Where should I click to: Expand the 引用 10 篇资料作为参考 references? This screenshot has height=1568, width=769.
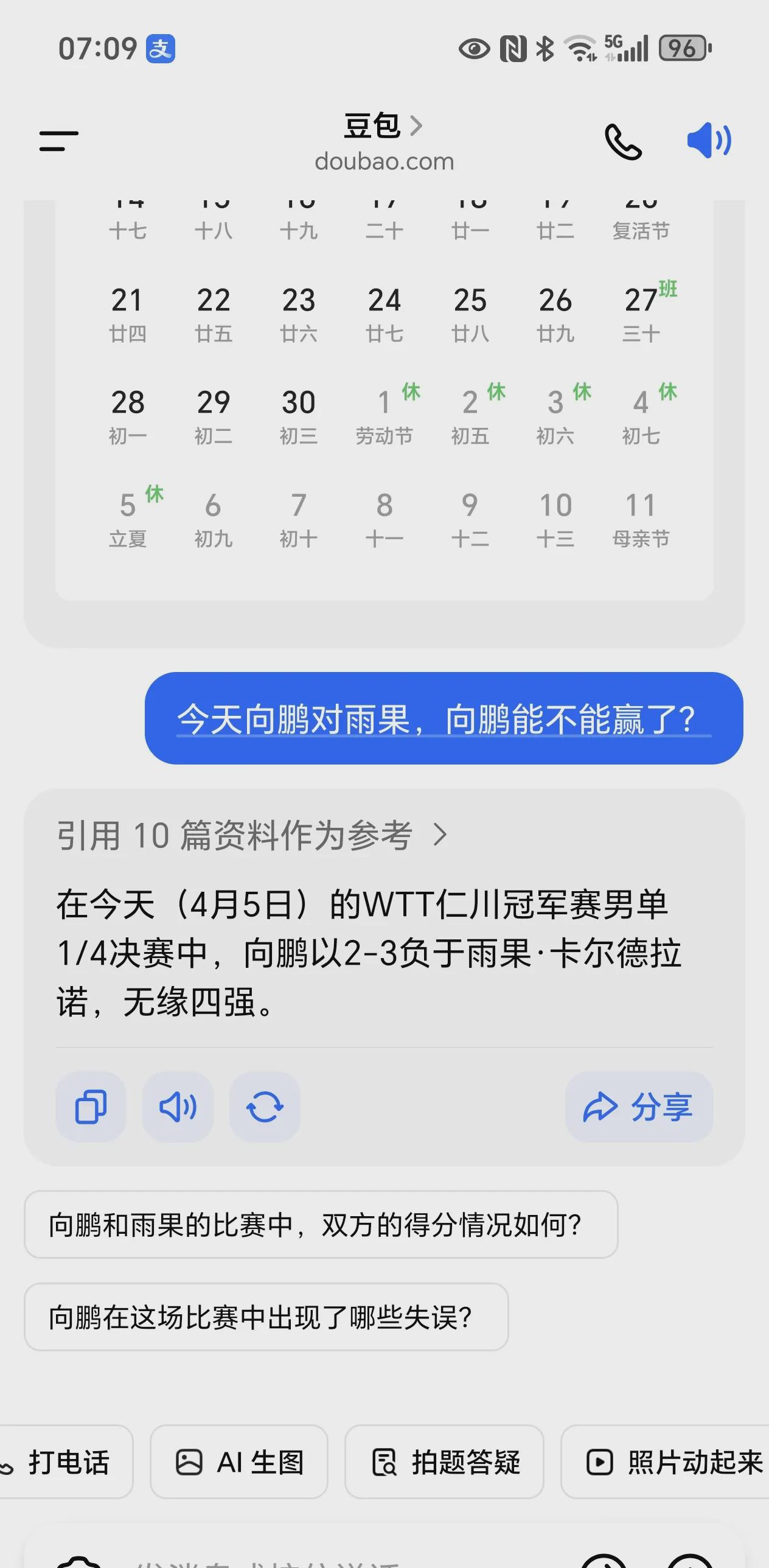(x=252, y=835)
